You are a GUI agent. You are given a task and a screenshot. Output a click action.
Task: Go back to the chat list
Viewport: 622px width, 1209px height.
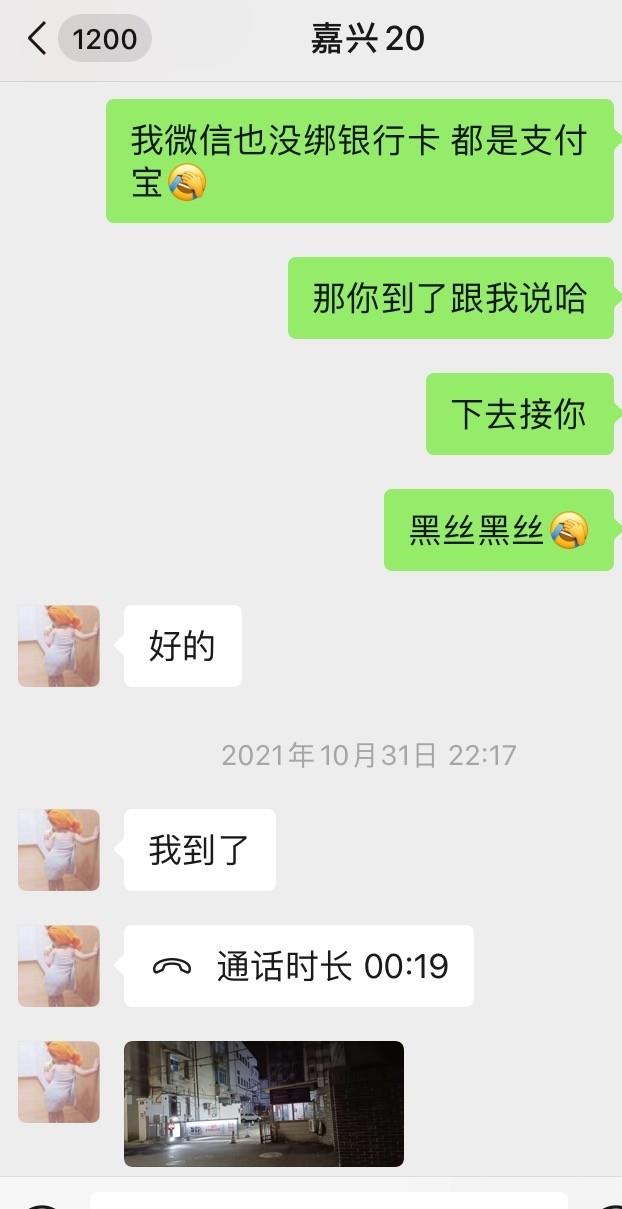(x=38, y=39)
